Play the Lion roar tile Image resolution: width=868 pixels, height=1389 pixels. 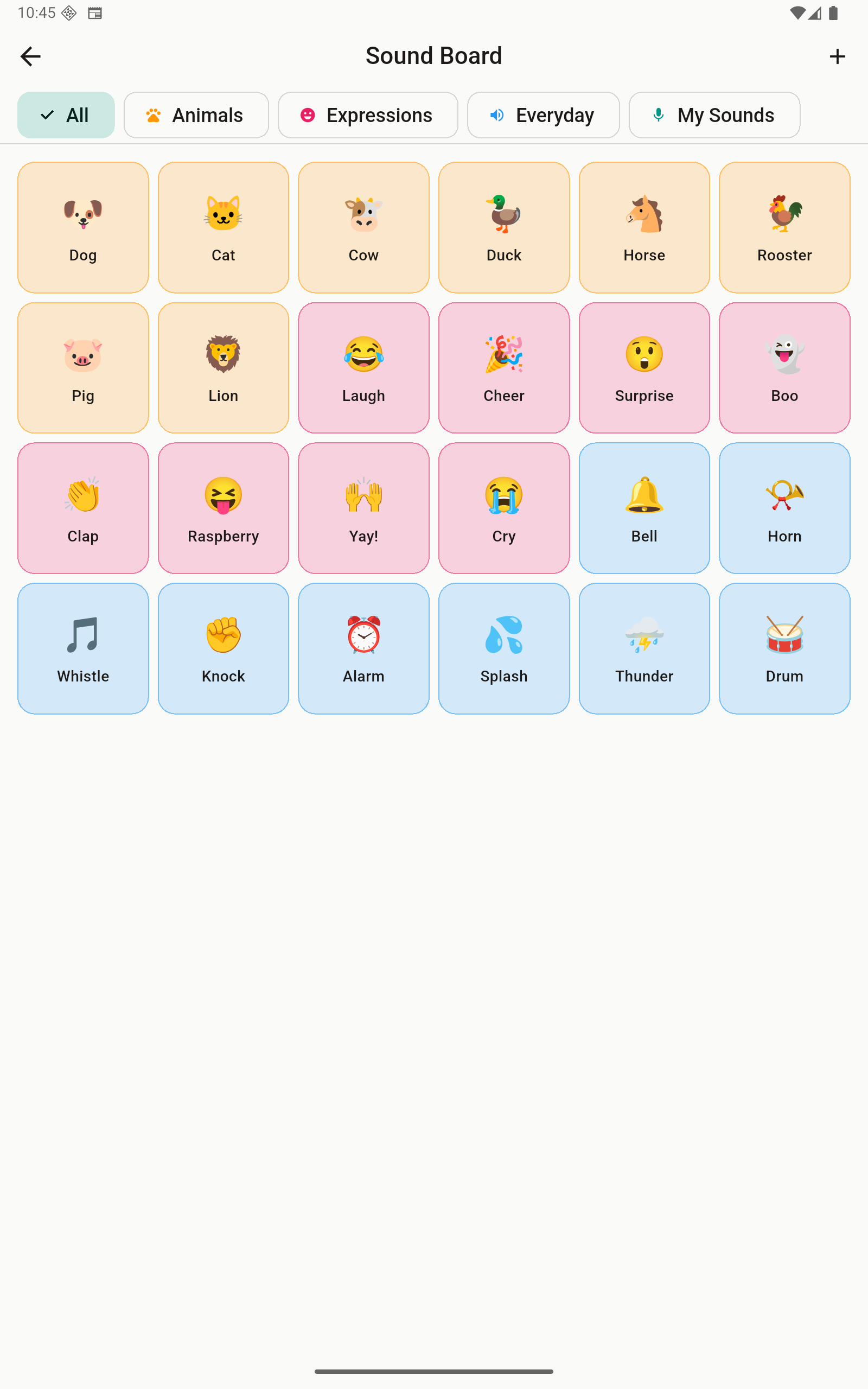[x=224, y=368]
